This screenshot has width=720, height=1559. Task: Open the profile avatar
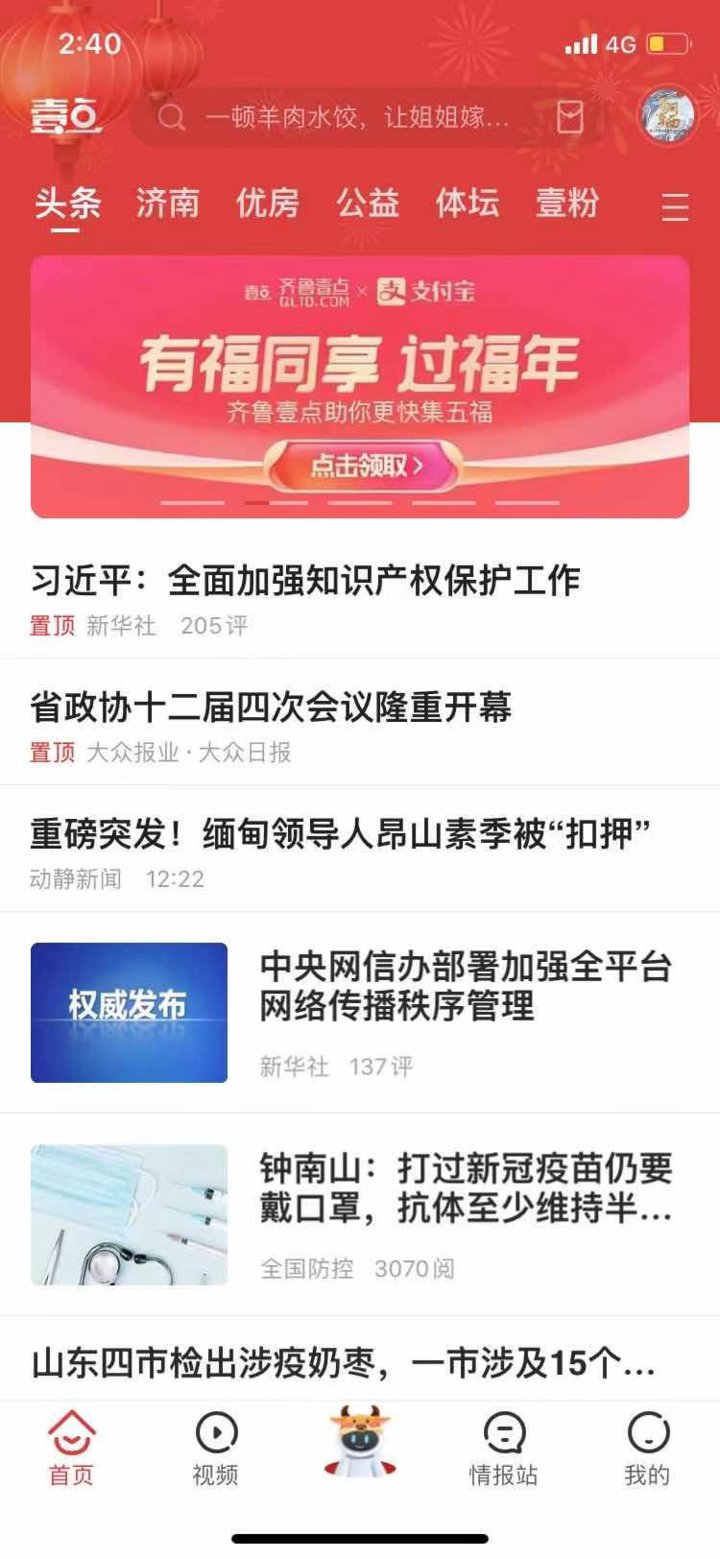(667, 117)
